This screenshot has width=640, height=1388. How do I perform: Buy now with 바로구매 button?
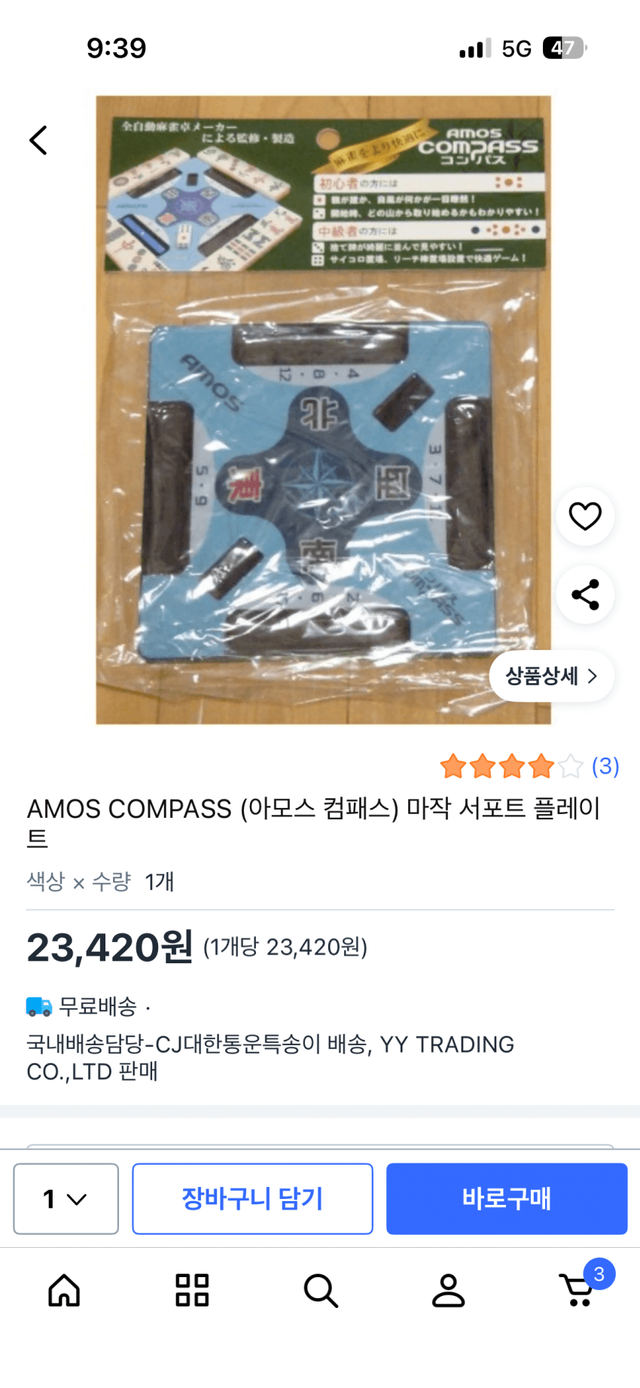click(x=507, y=1198)
